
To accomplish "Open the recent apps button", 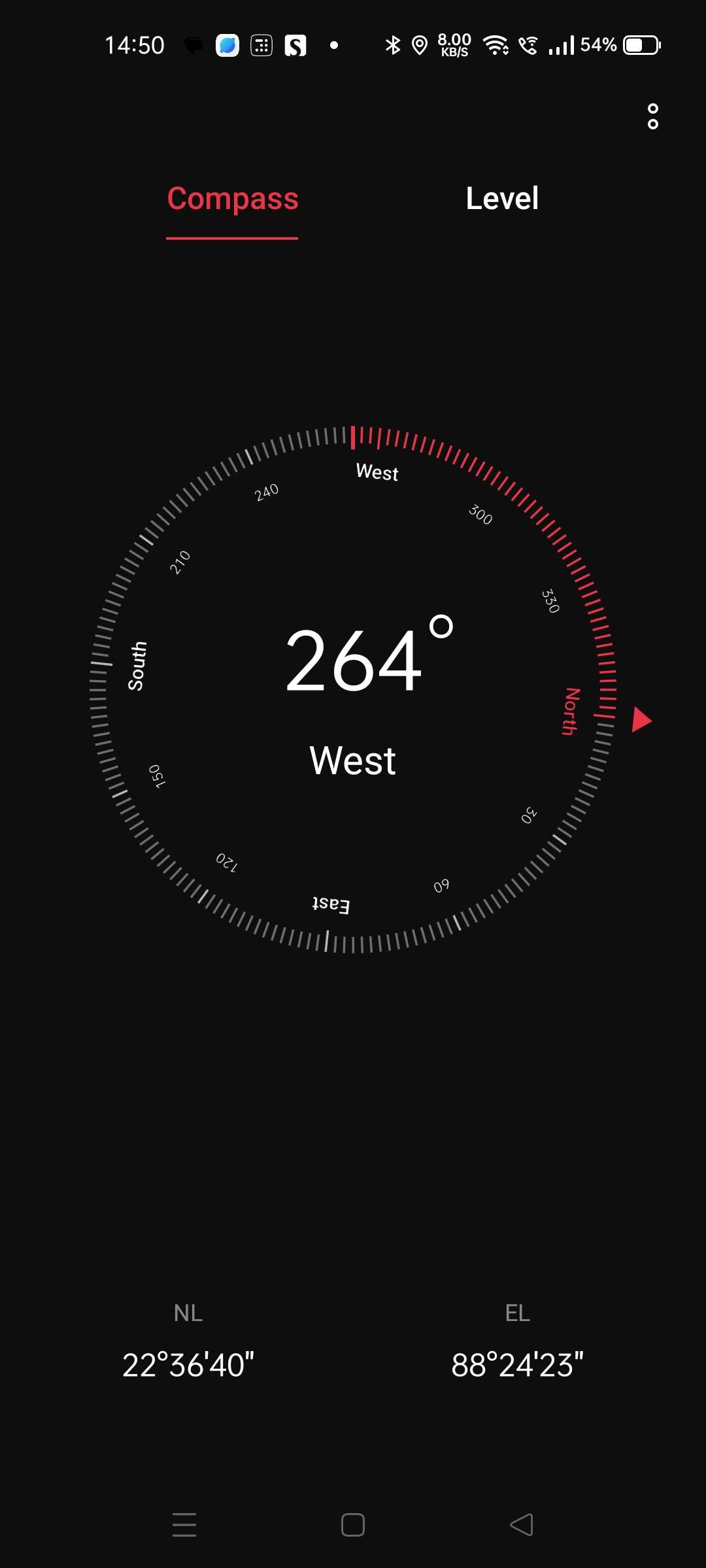I will click(184, 1525).
